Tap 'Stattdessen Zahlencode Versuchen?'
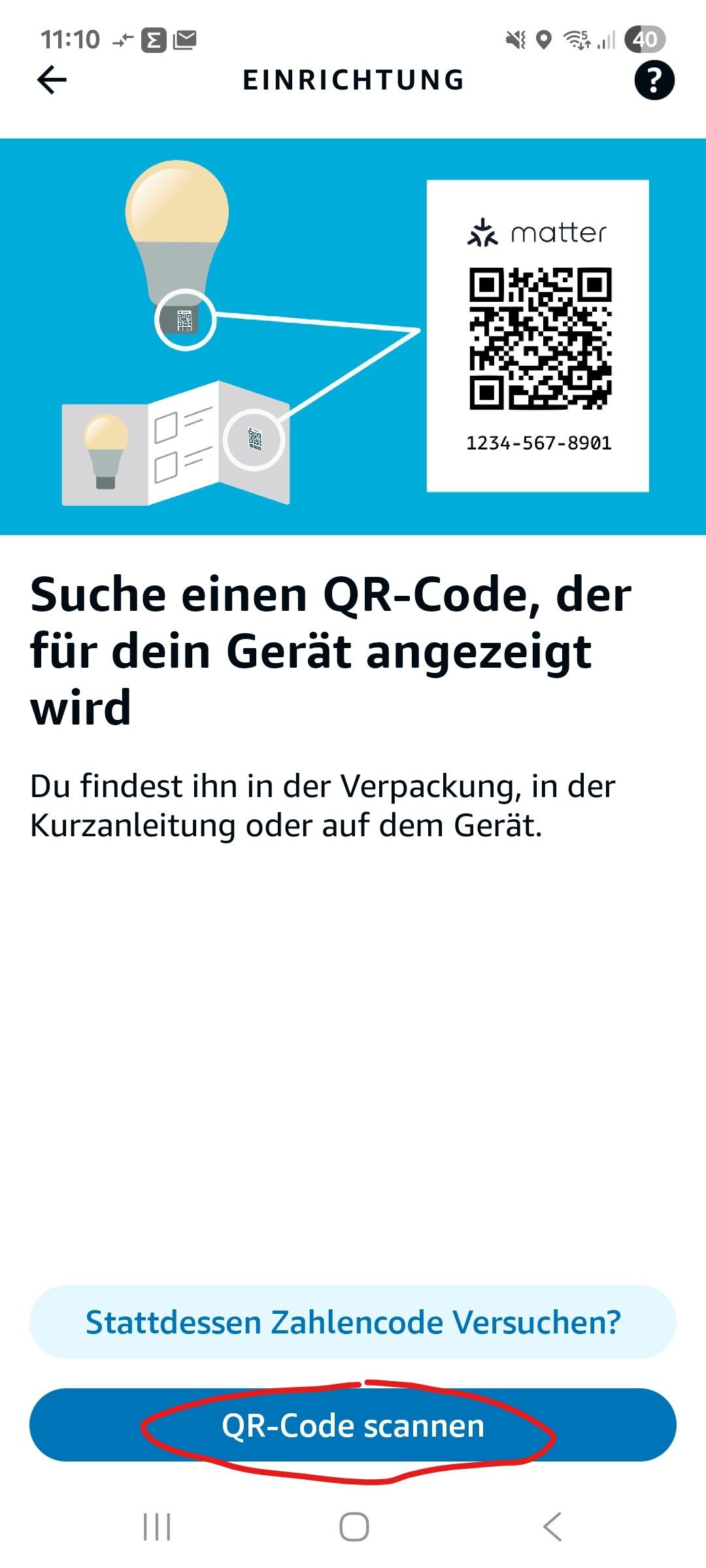 tap(353, 1322)
